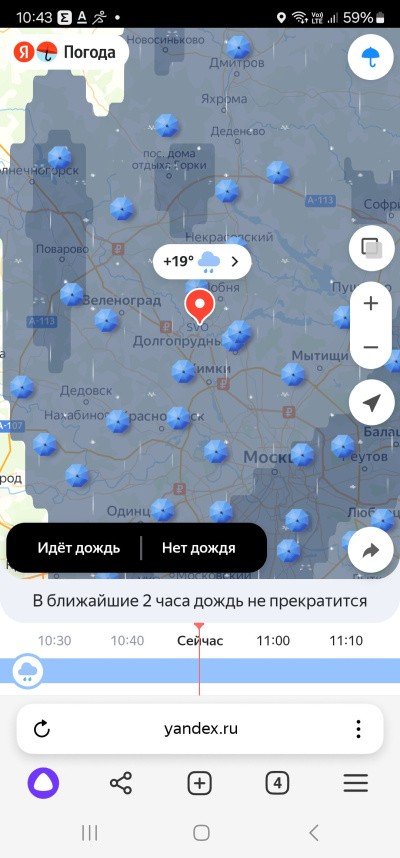Screen dimensions: 400x858
Task: Zoom out the map with minus
Action: coord(371,347)
